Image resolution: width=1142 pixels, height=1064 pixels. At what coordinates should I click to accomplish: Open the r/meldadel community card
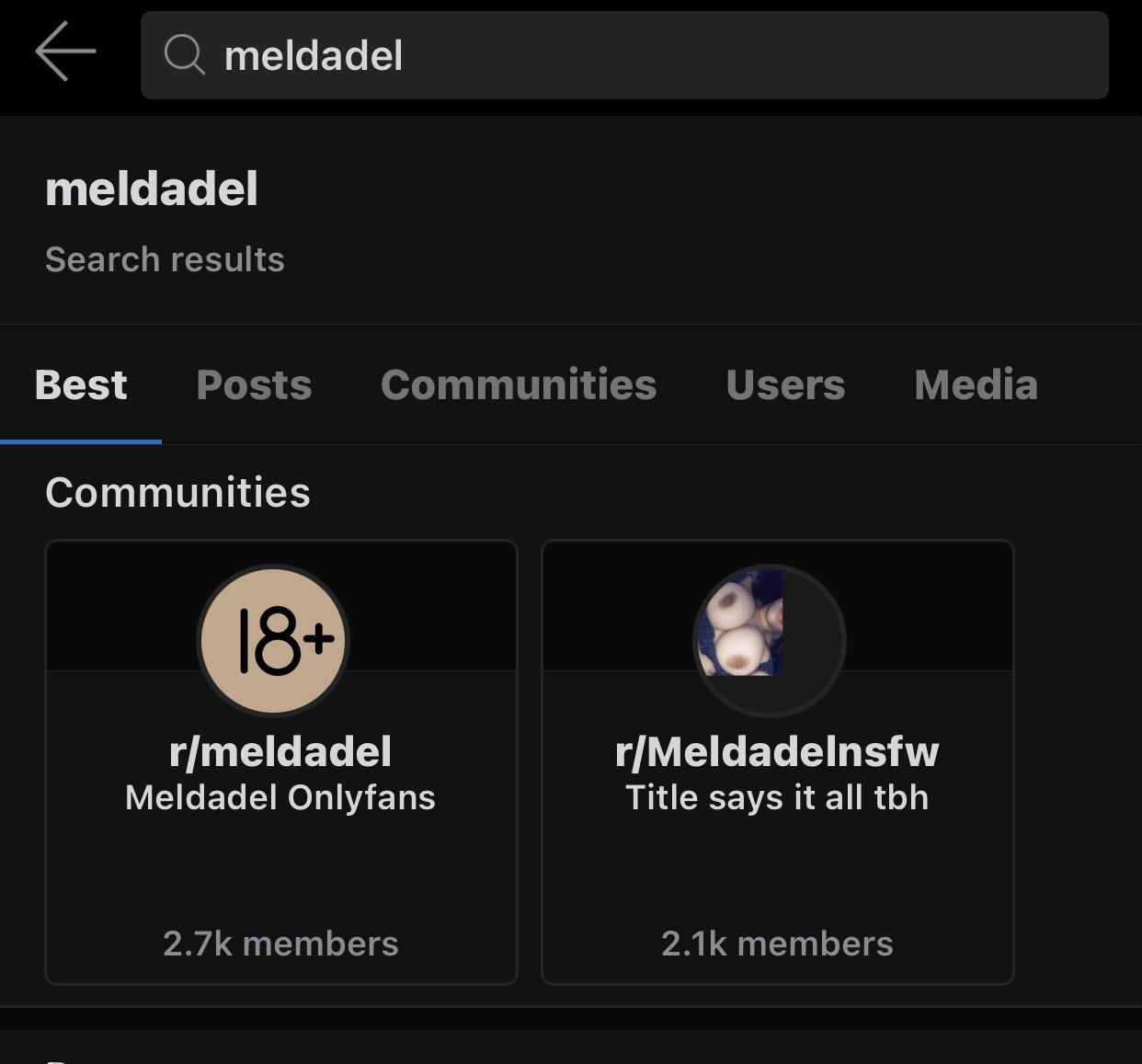(x=281, y=762)
